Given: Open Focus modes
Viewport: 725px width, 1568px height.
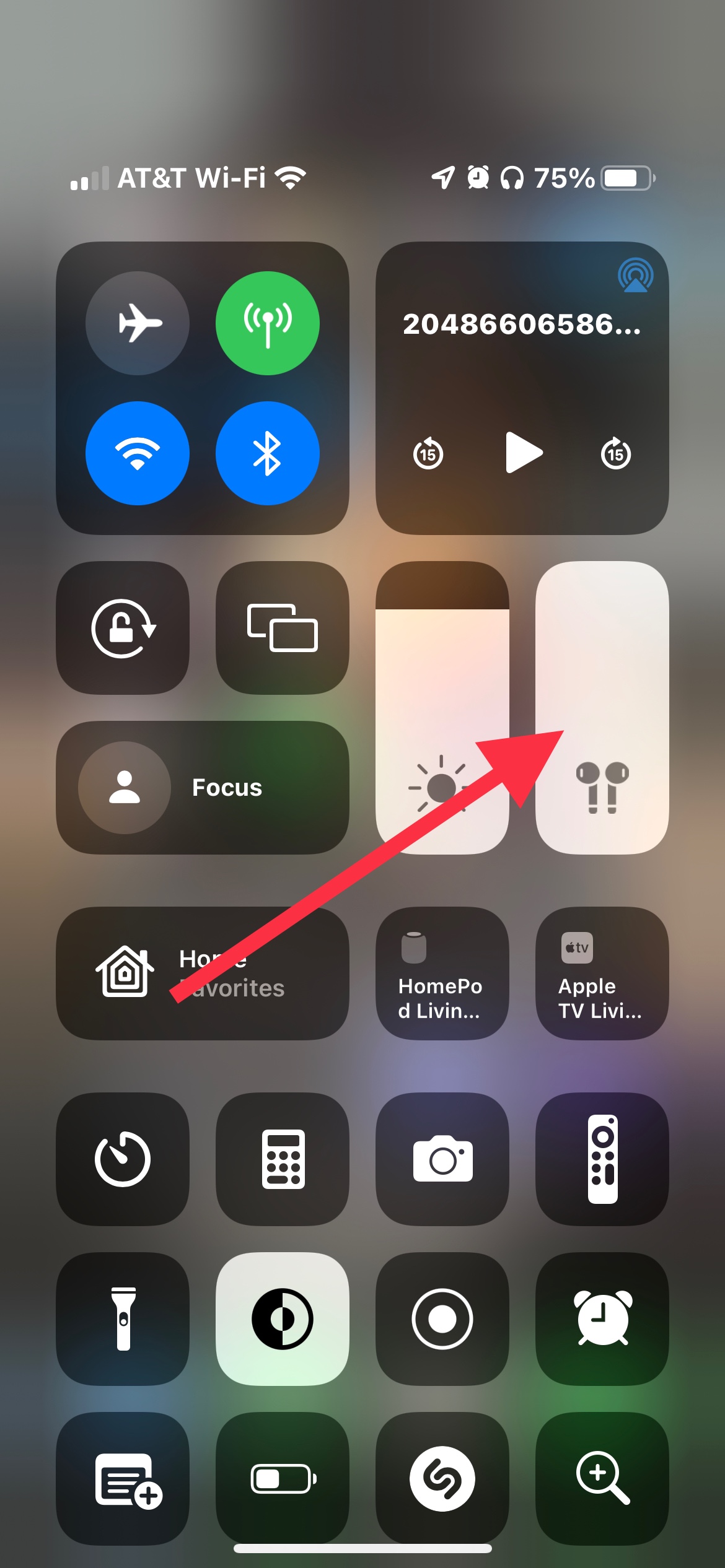Looking at the screenshot, I should pos(203,788).
